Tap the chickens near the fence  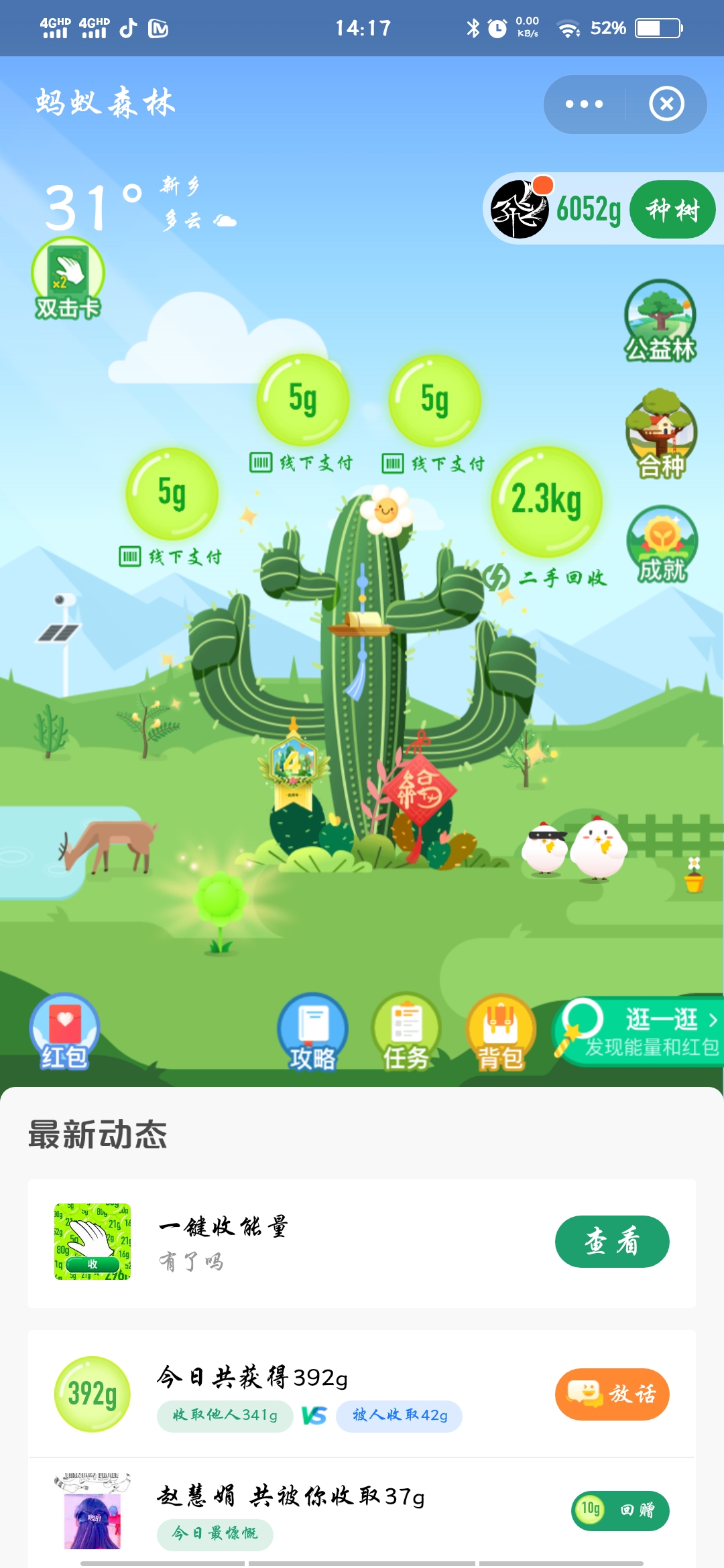pyautogui.click(x=575, y=848)
